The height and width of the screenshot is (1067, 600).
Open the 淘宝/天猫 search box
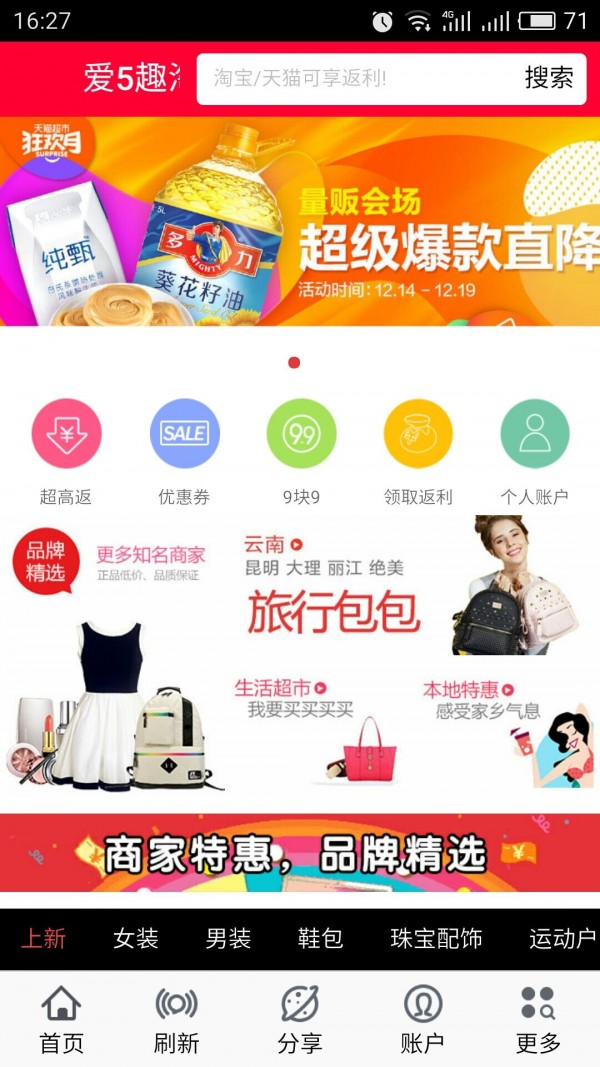pos(355,79)
